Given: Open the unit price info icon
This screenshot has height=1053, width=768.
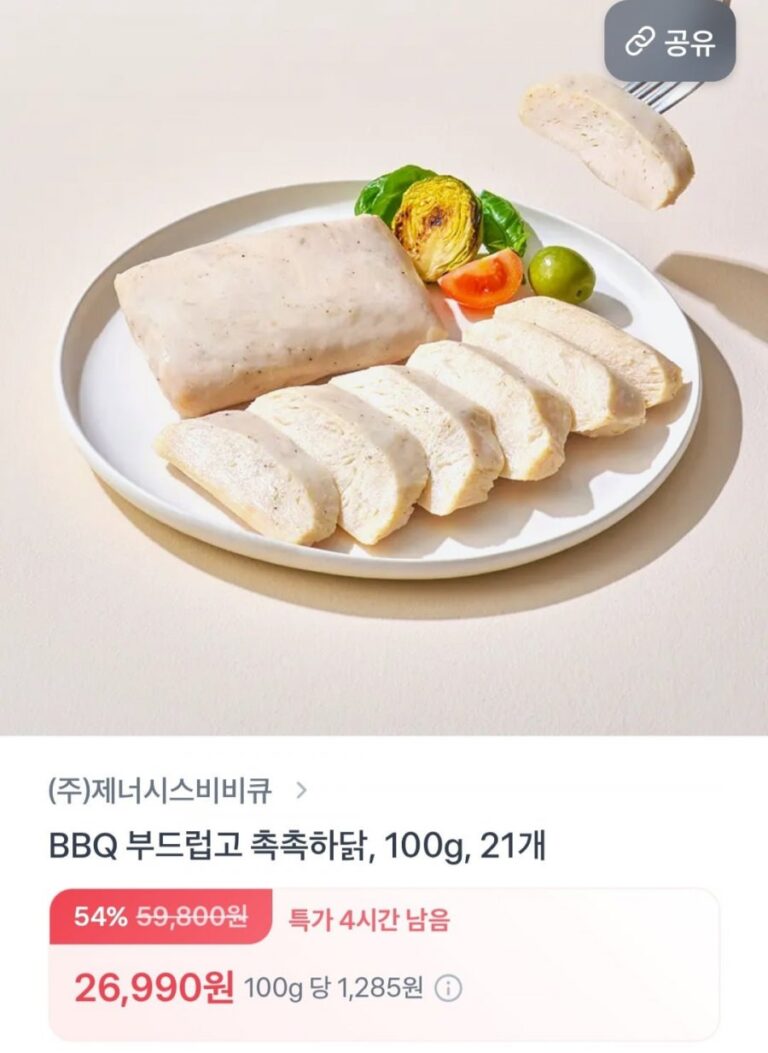Looking at the screenshot, I should (448, 989).
